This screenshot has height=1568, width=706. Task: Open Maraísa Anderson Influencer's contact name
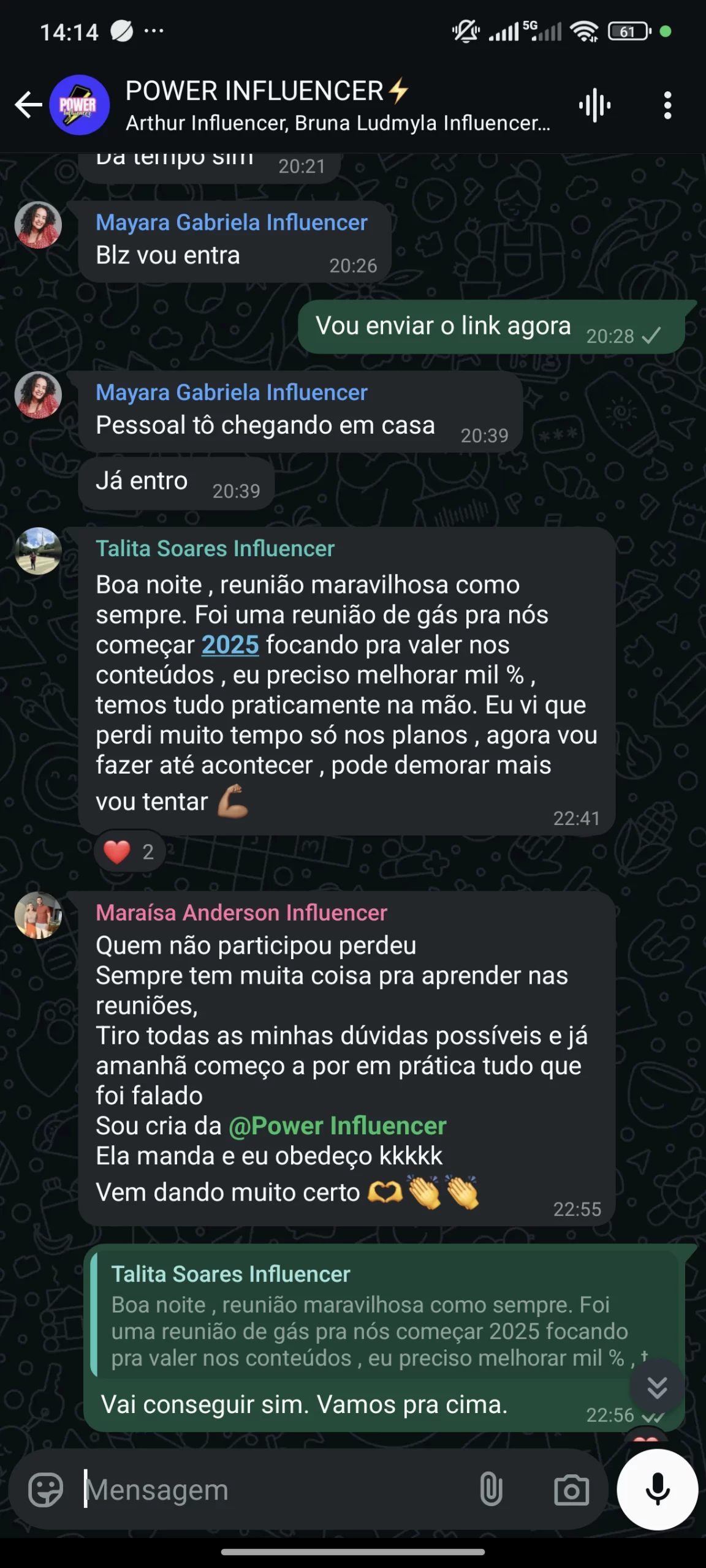click(241, 913)
